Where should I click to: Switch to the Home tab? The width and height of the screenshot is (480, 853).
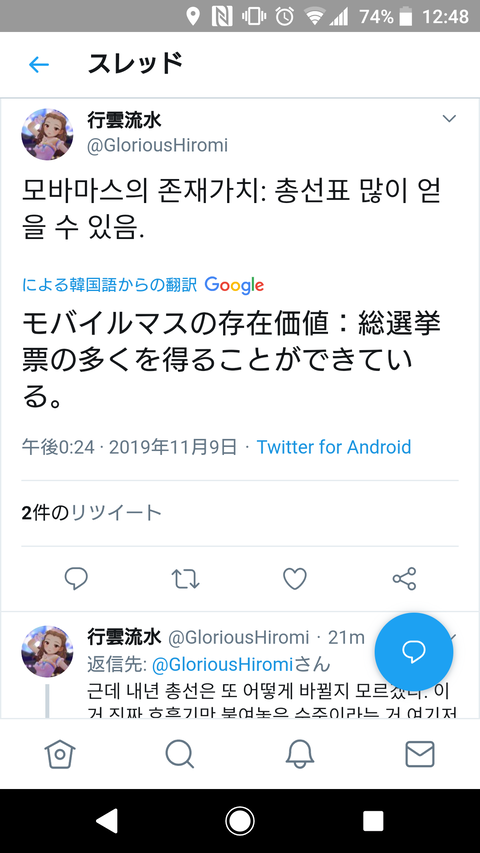60,754
